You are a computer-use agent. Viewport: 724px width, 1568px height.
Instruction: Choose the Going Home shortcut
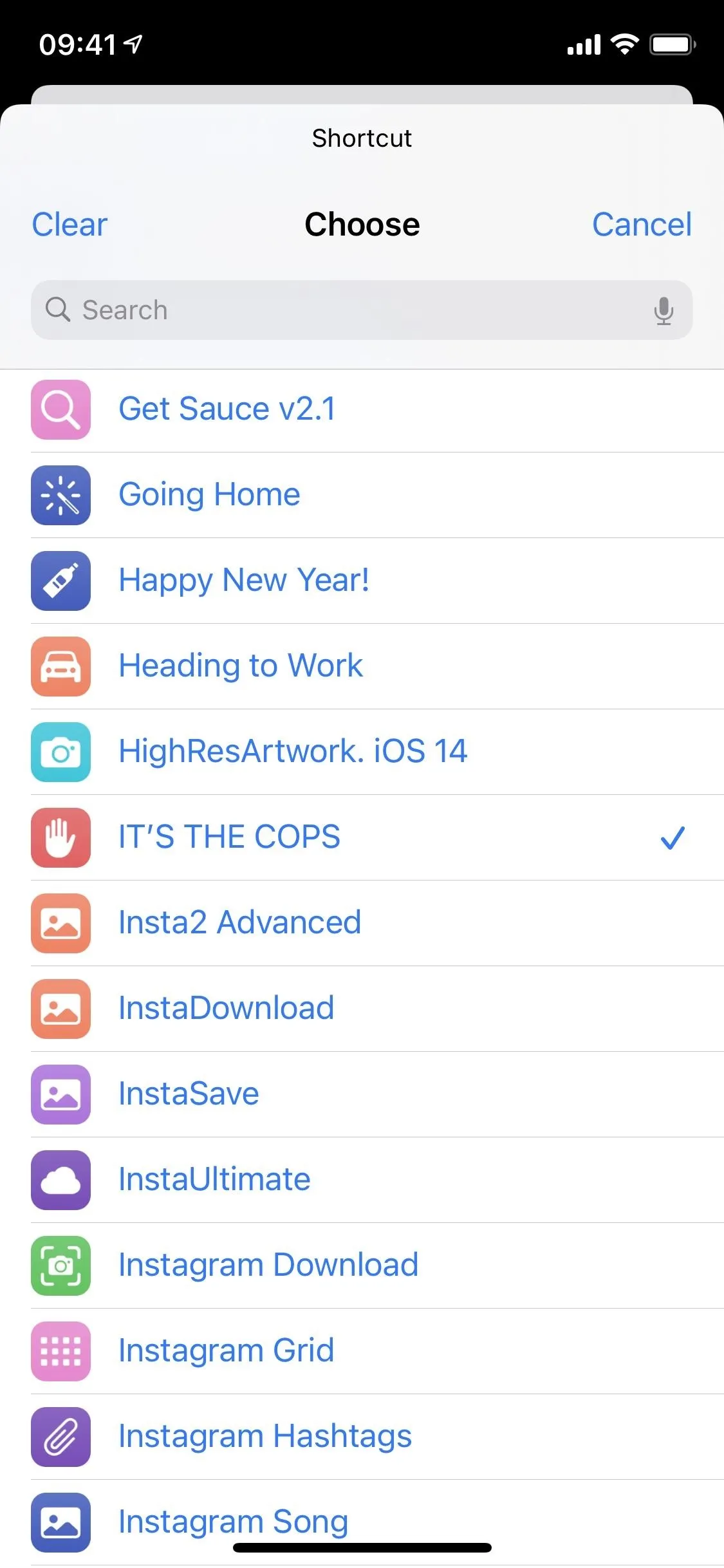[x=362, y=495]
